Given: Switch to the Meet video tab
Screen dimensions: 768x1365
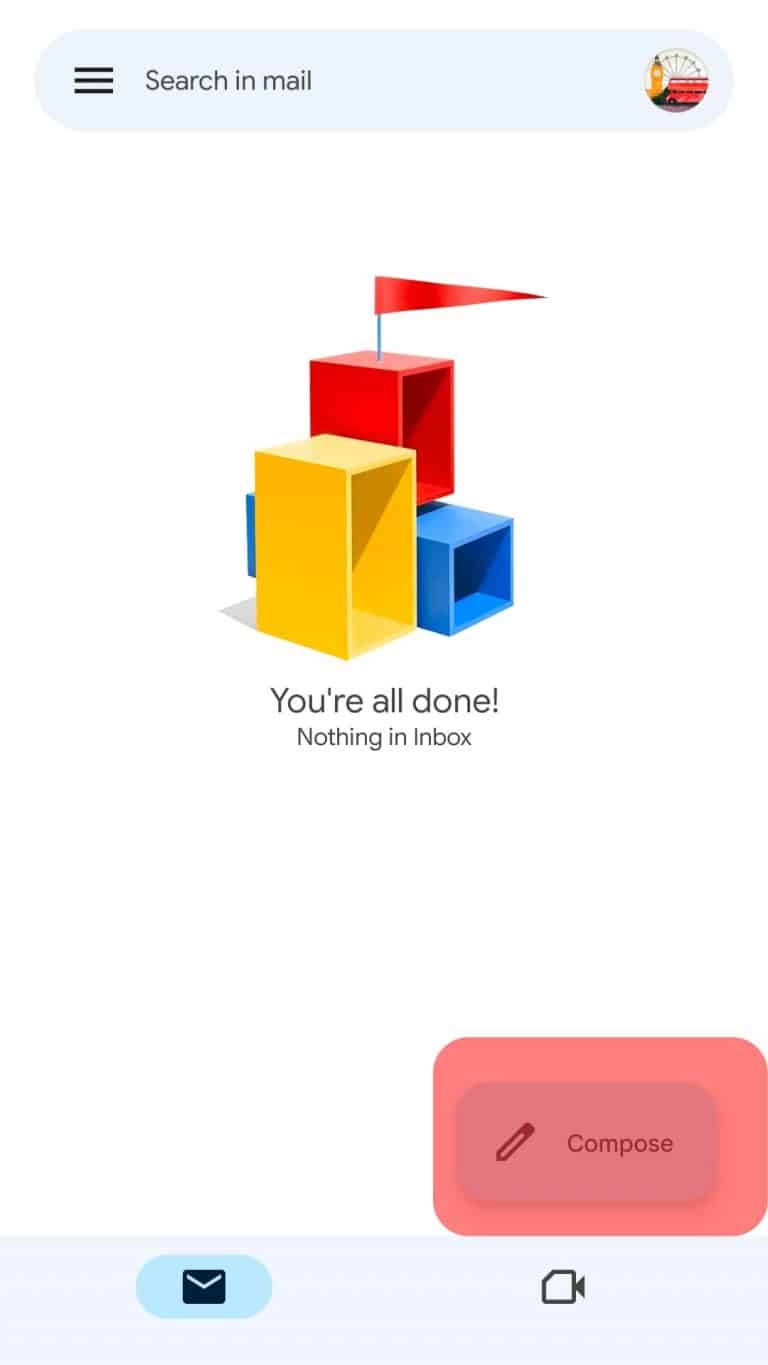Looking at the screenshot, I should [x=563, y=1286].
